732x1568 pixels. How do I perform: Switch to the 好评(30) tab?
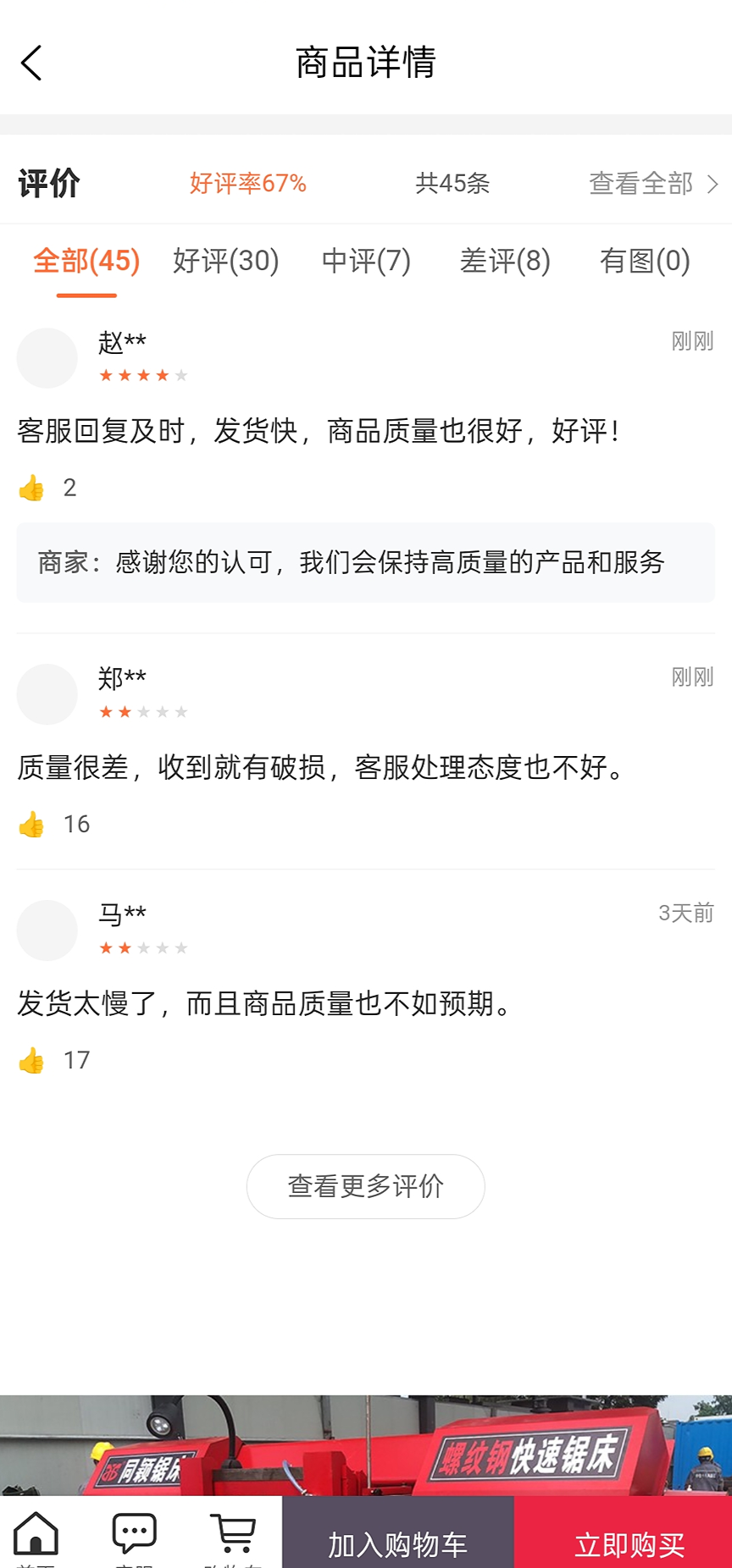click(227, 262)
